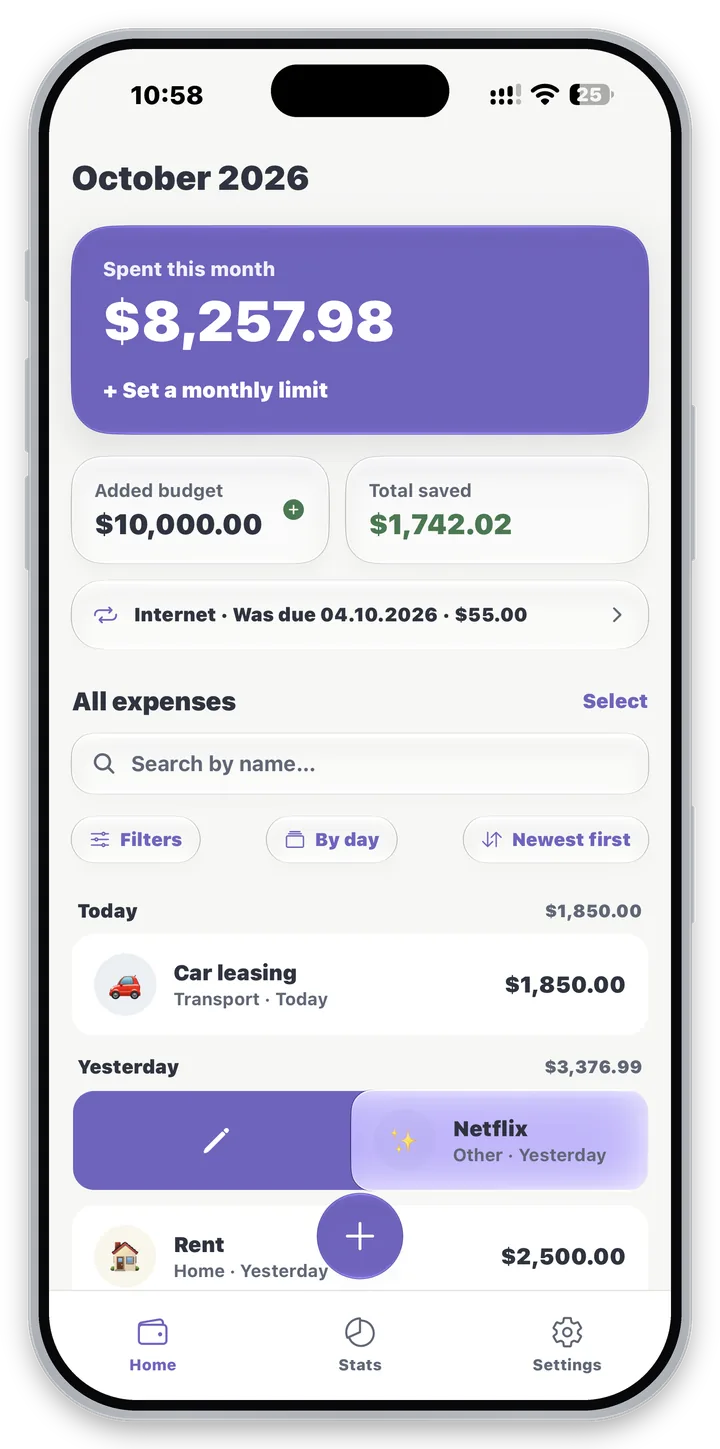Open the overdue Internet recurring payment
The width and height of the screenshot is (720, 1449).
(x=360, y=615)
